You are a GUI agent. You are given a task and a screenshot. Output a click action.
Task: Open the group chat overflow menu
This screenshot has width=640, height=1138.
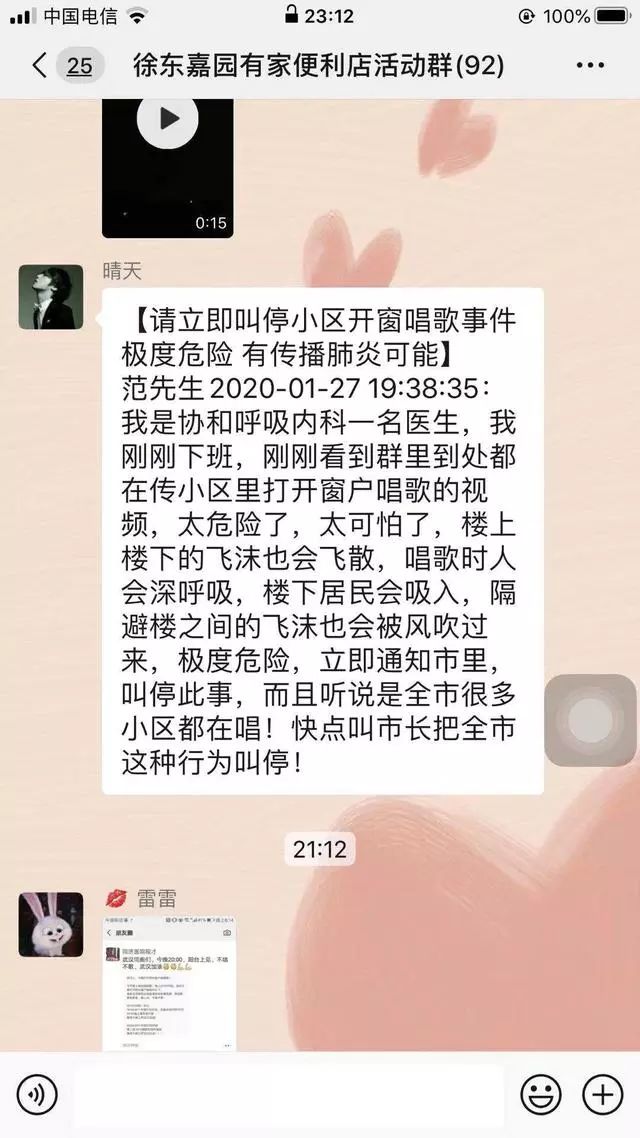tap(590, 66)
